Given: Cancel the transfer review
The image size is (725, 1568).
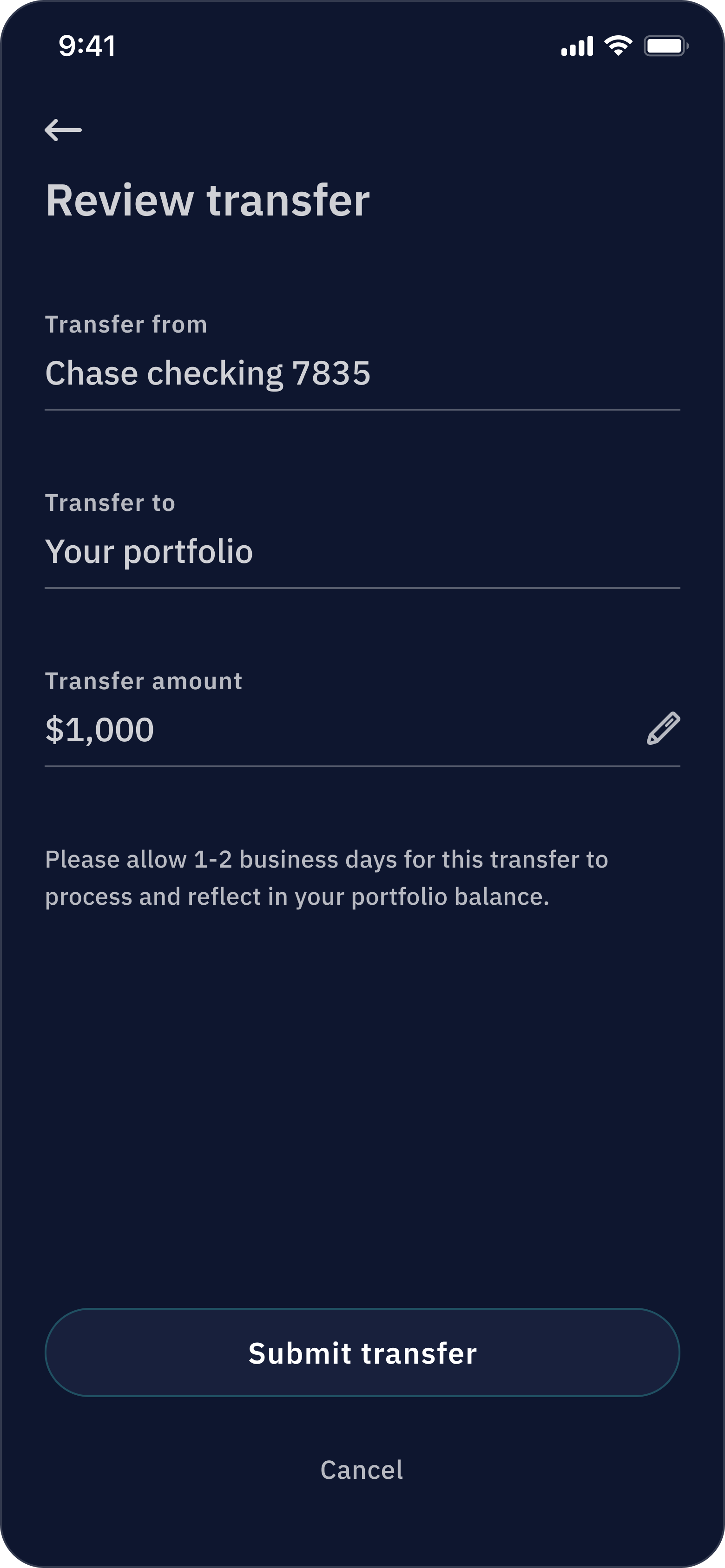Looking at the screenshot, I should coord(362,1470).
